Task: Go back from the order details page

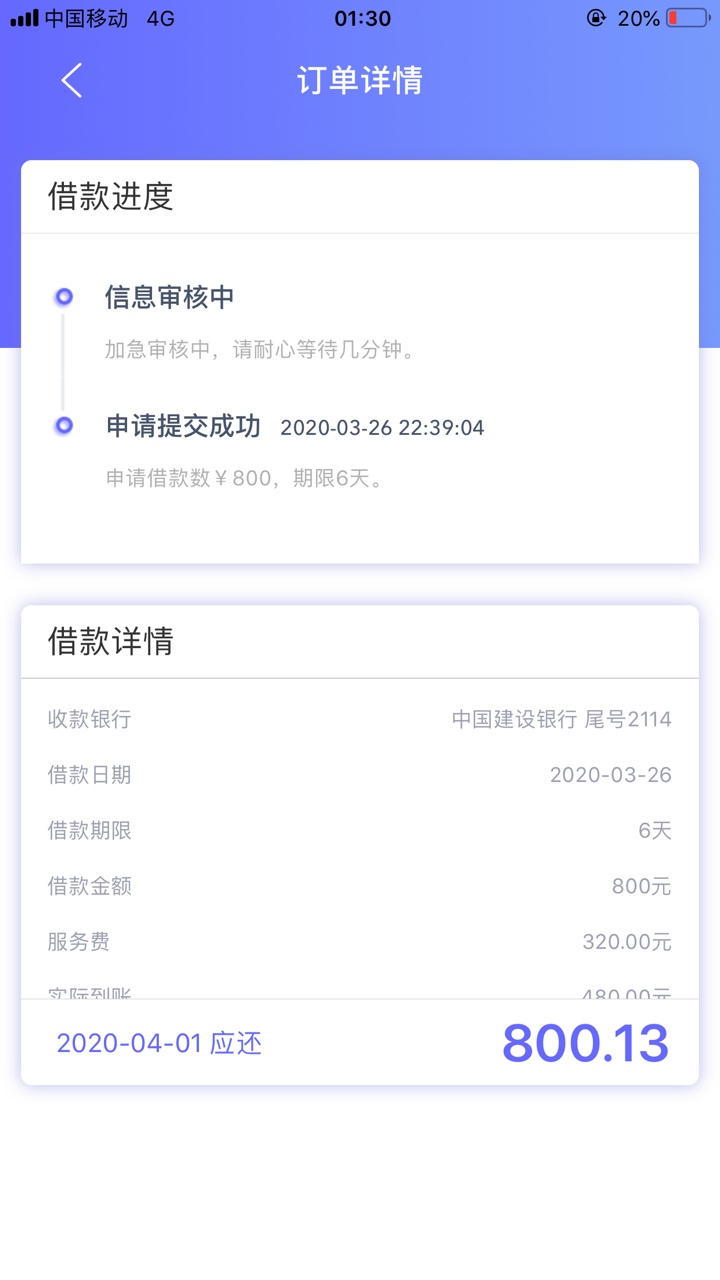Action: point(71,80)
